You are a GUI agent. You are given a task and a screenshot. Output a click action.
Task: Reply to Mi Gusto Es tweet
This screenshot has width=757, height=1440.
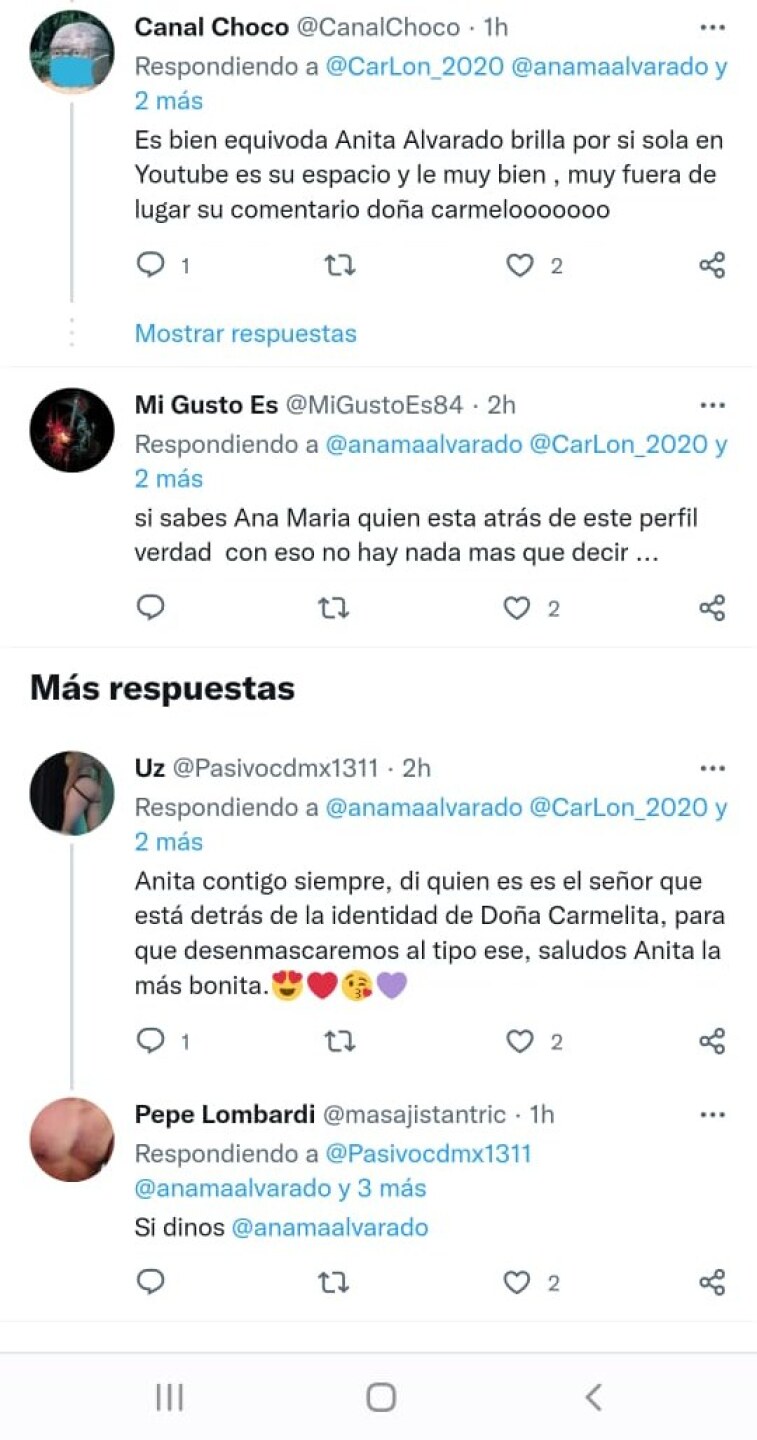(x=150, y=608)
